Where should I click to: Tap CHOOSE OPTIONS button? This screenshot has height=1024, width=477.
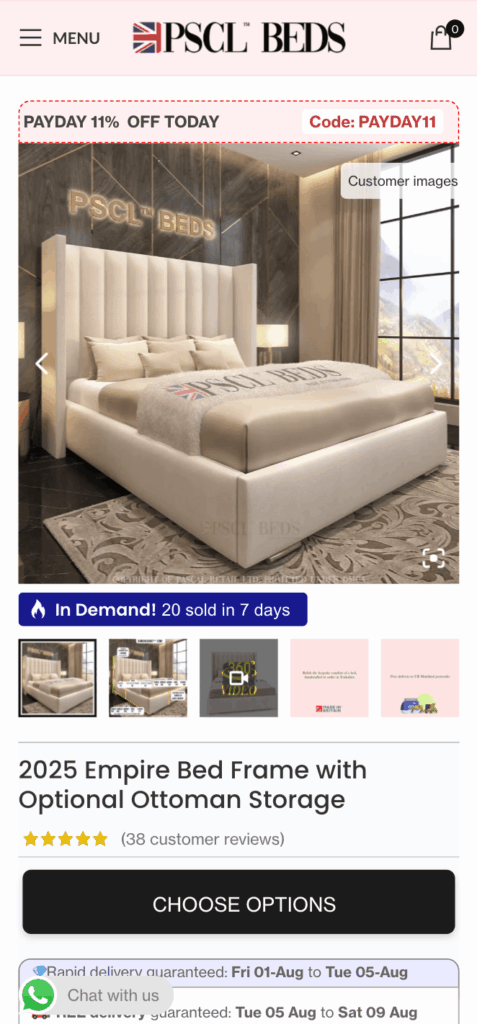(238, 902)
